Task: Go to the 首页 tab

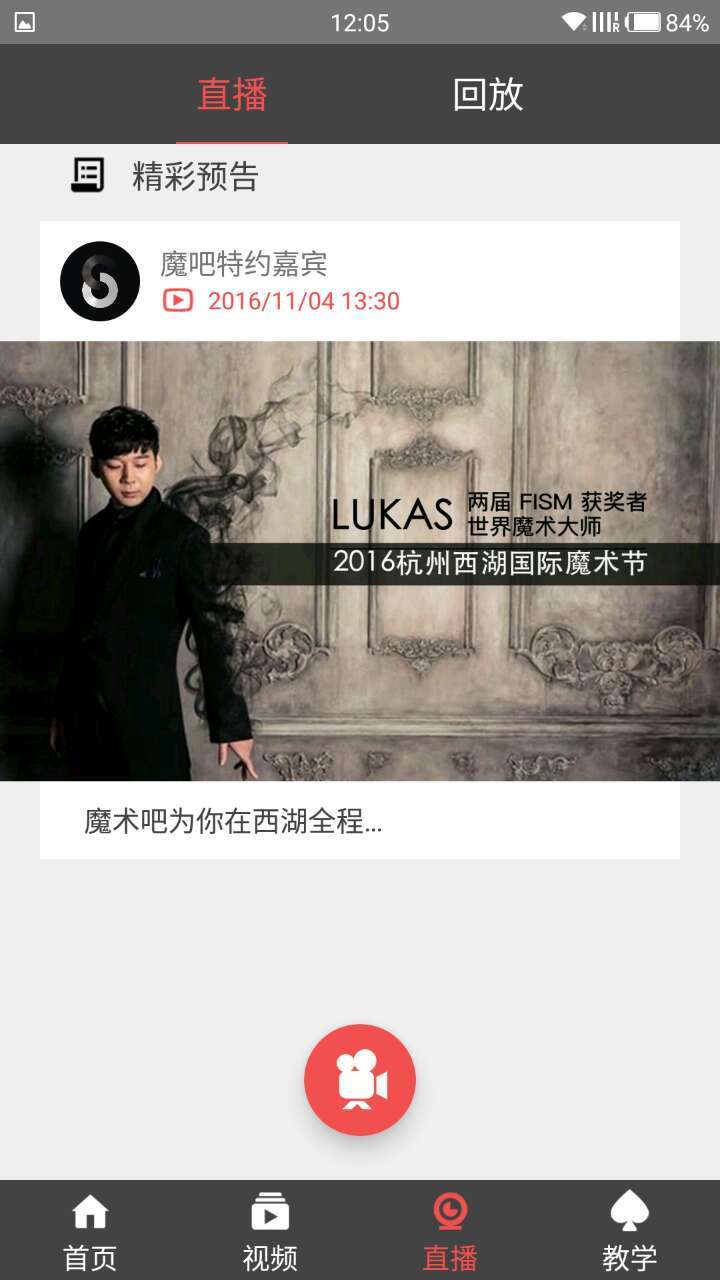Action: point(90,1232)
